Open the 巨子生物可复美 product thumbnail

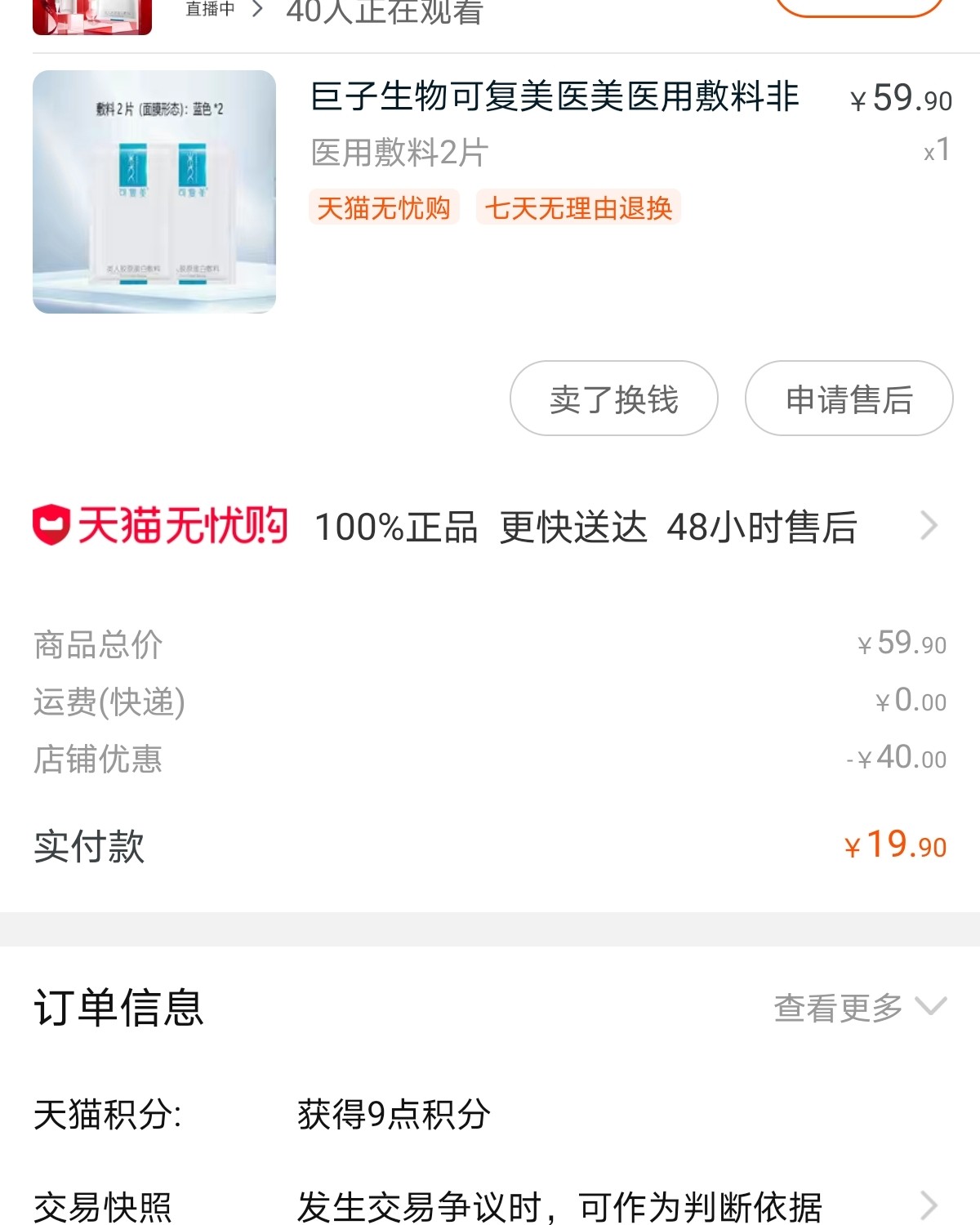click(154, 192)
